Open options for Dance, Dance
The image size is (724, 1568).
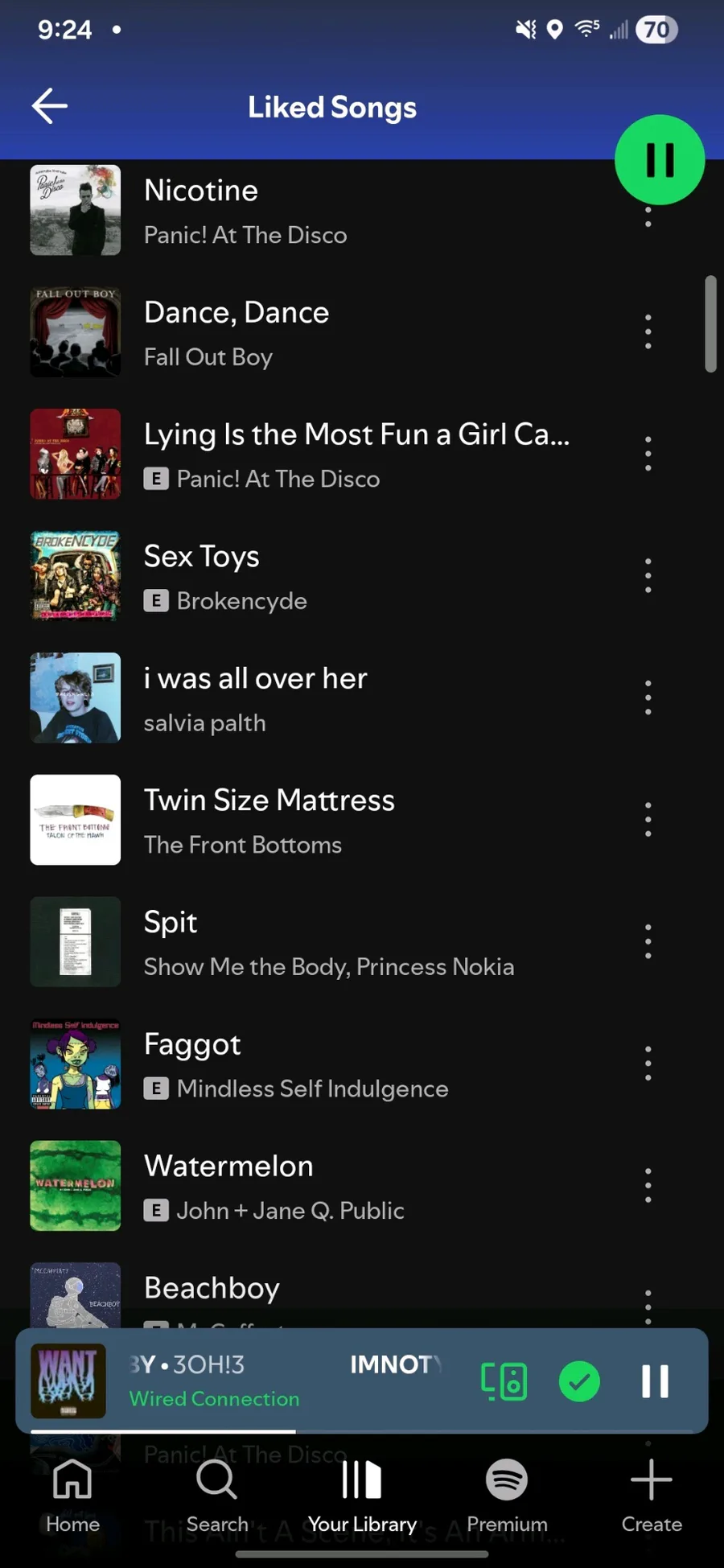(648, 331)
